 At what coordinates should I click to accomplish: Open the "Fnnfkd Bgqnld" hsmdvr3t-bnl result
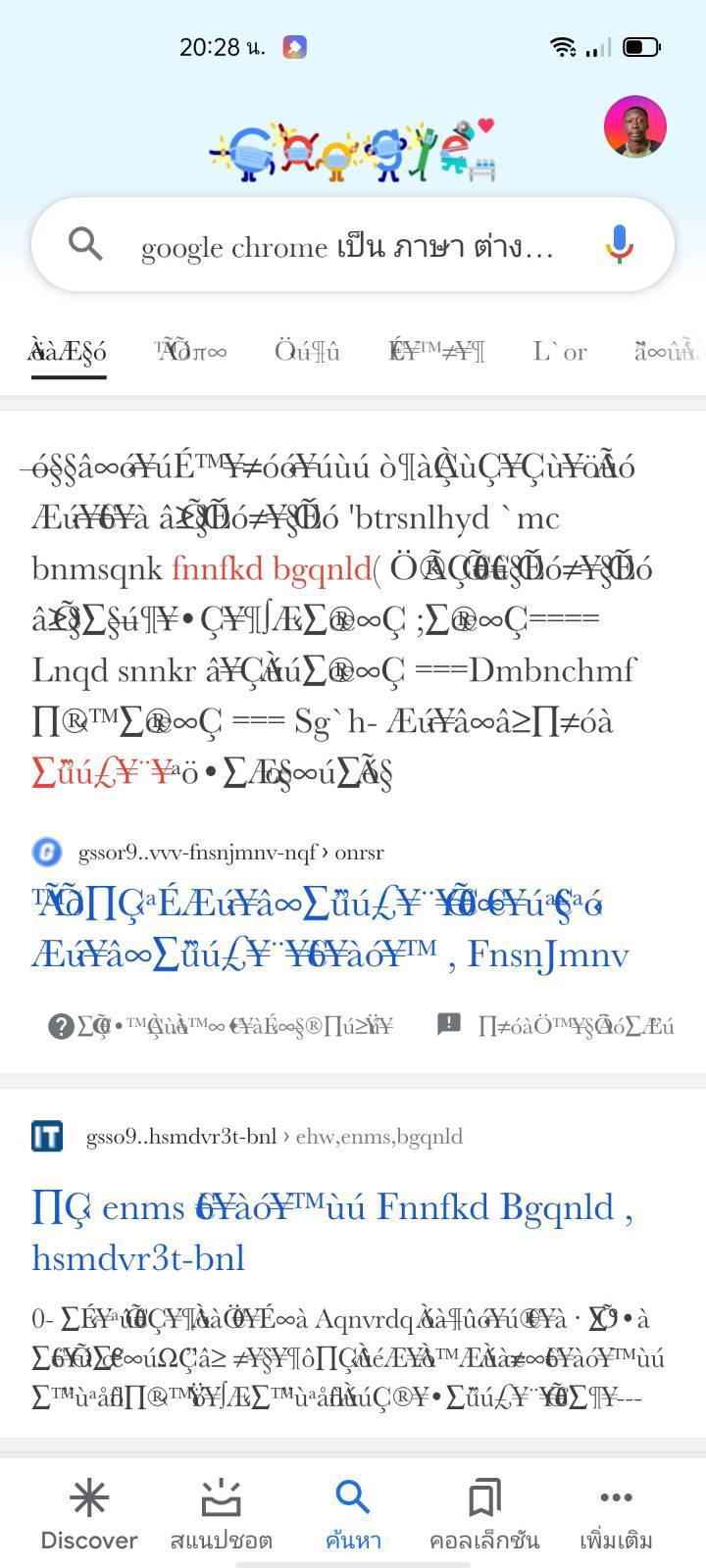(x=331, y=1232)
